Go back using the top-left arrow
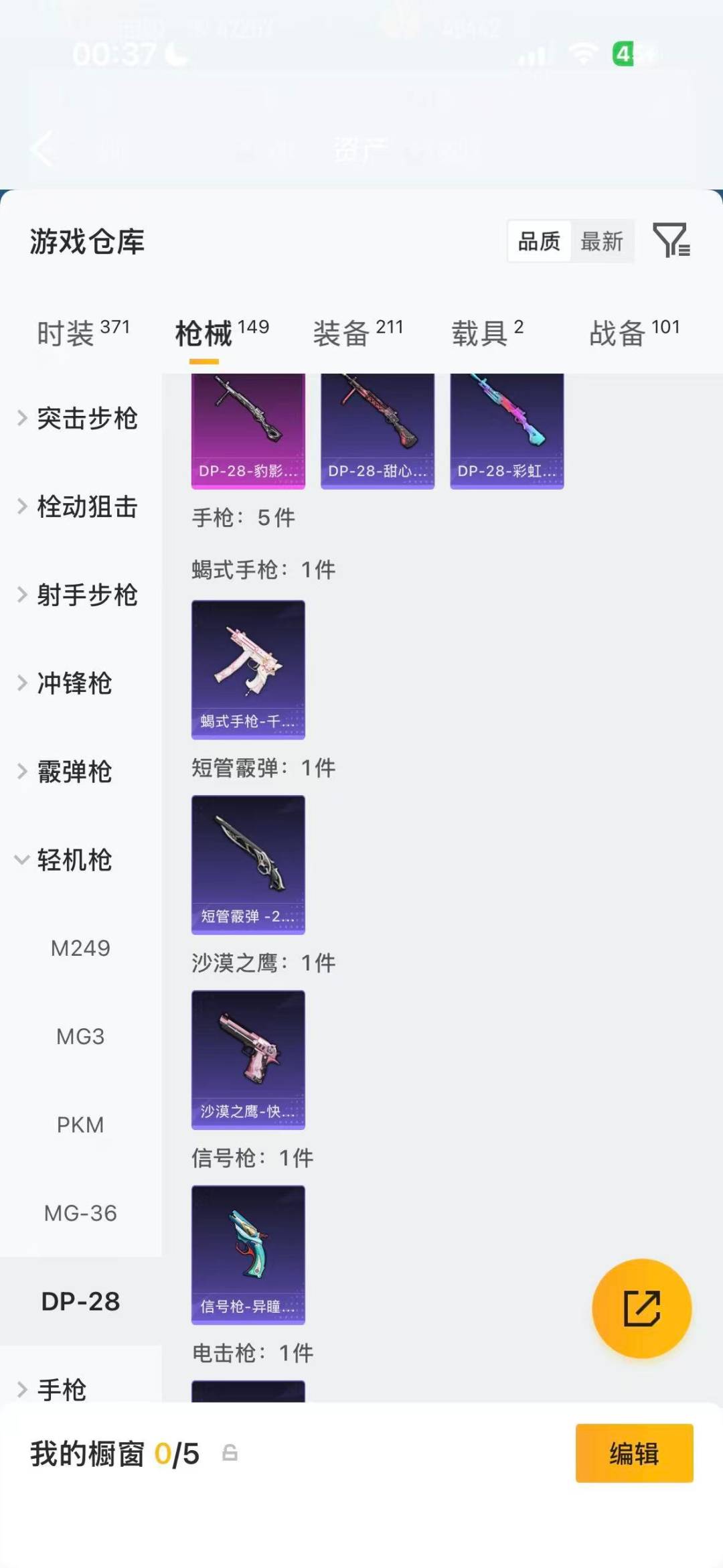723x1568 pixels. (42, 149)
